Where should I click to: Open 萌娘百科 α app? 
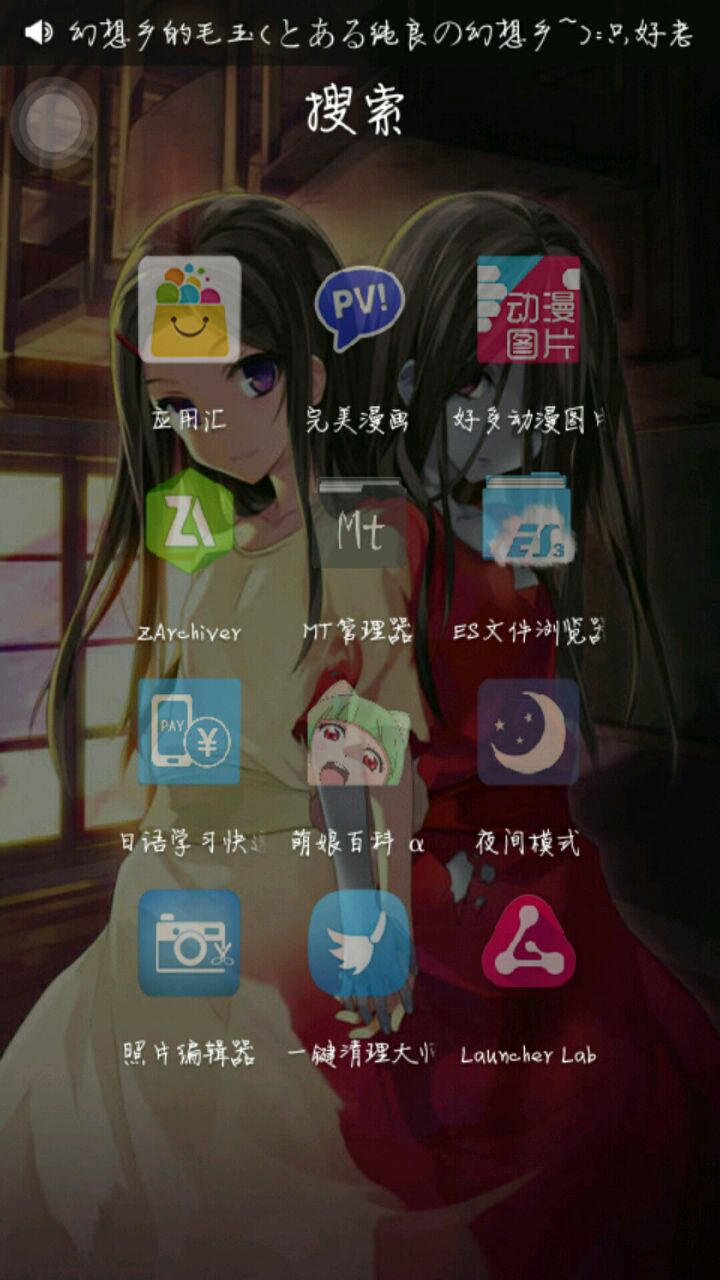(x=359, y=732)
